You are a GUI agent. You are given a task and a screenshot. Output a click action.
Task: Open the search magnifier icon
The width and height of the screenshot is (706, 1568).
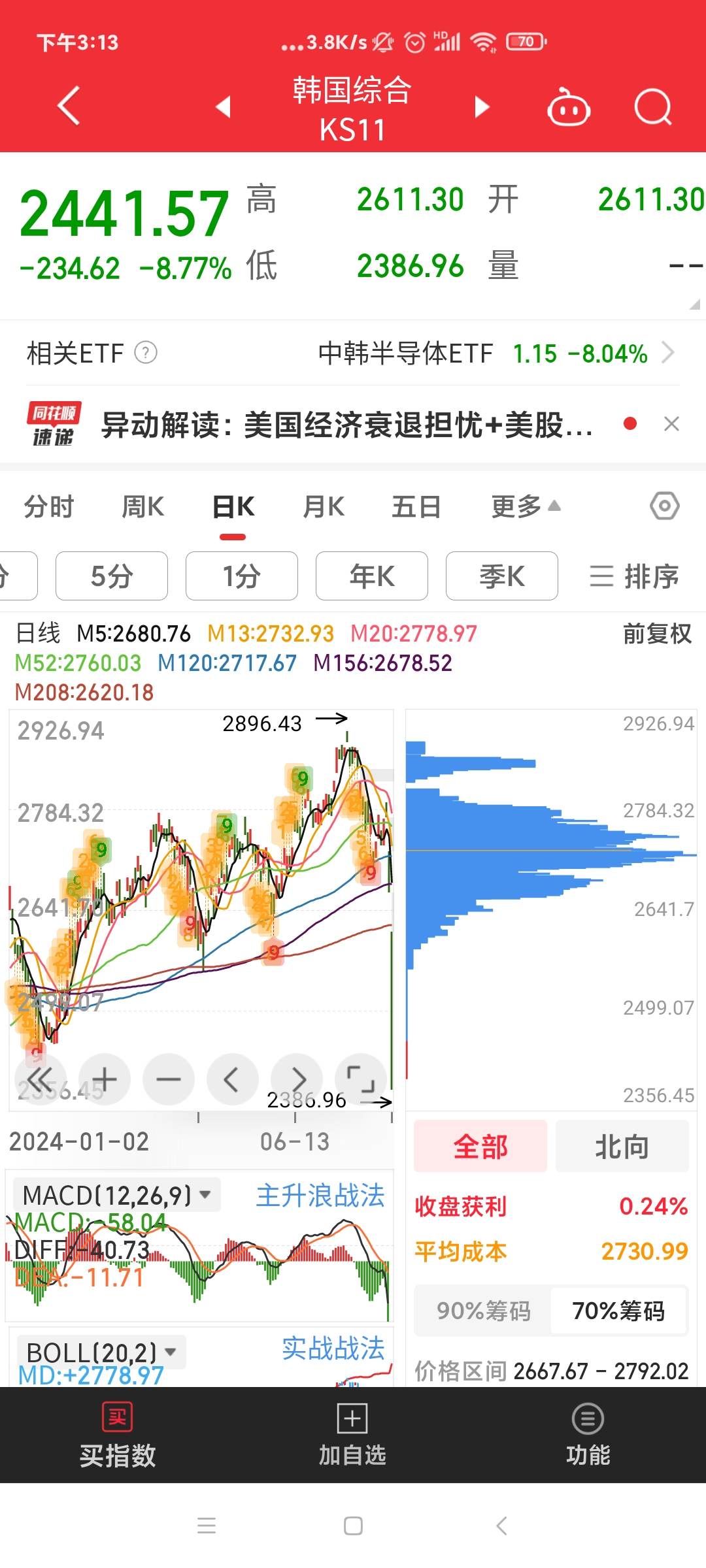tap(652, 106)
